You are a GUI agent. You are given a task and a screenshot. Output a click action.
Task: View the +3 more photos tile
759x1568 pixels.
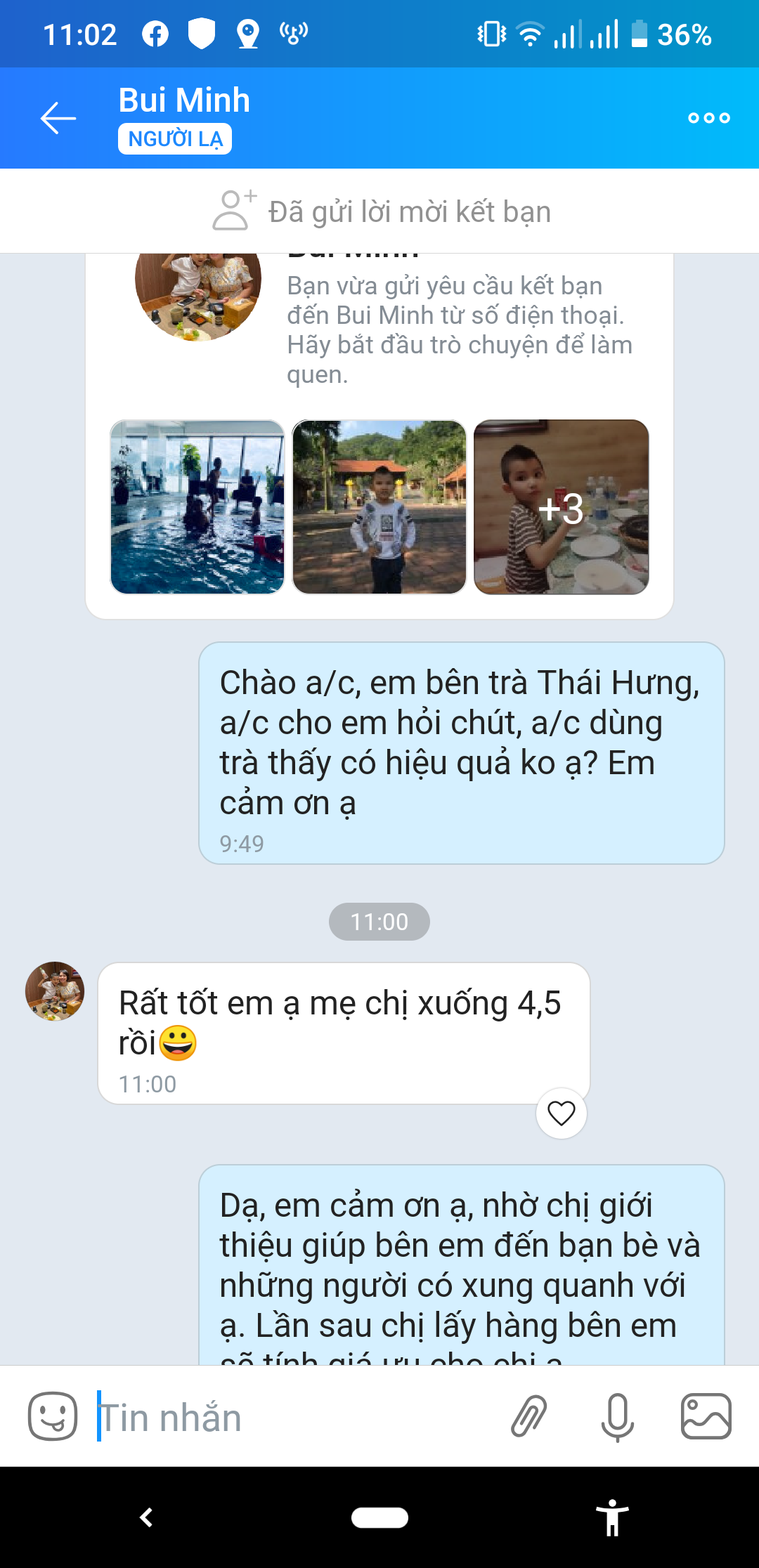coord(561,507)
